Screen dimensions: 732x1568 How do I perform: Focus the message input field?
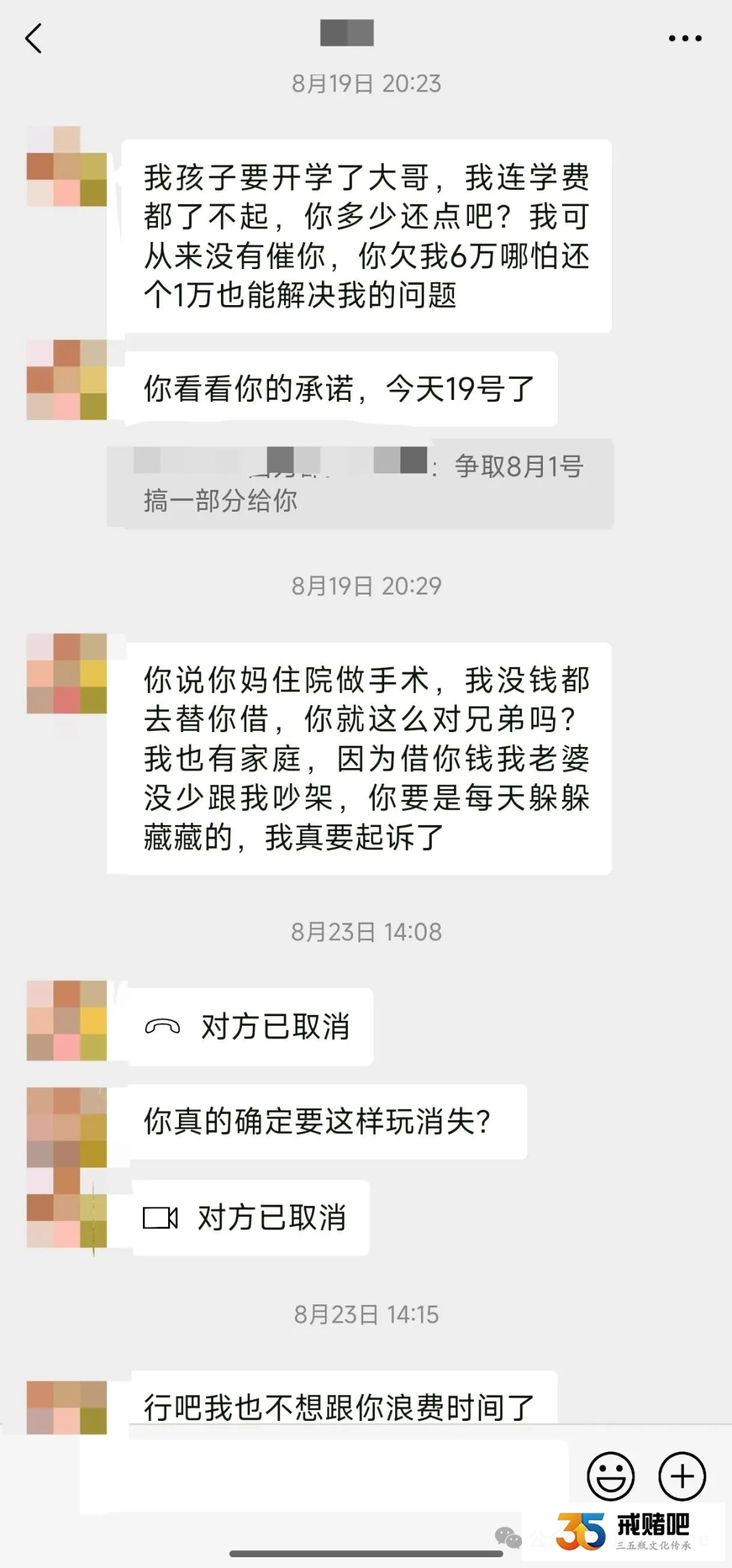325,1476
